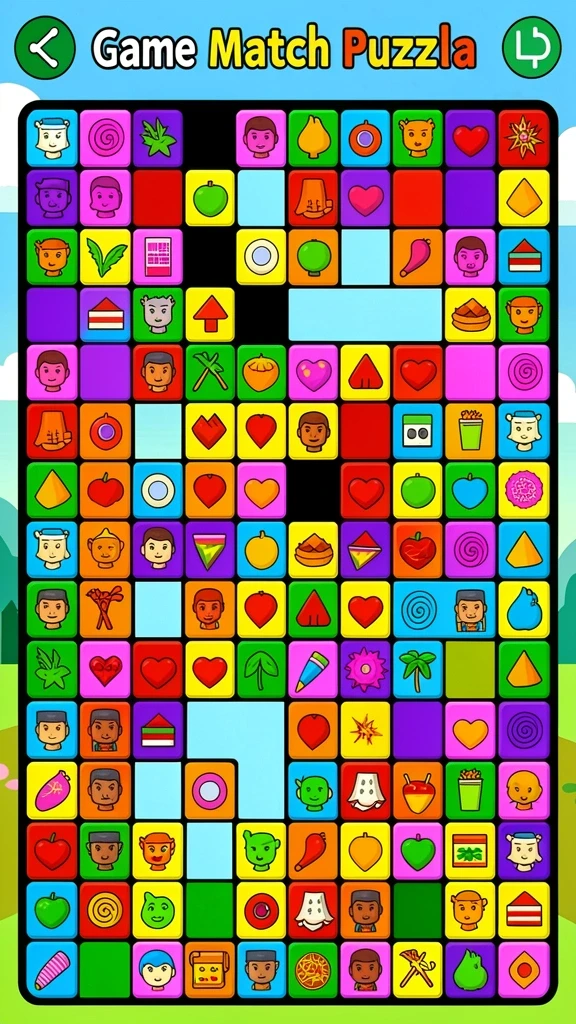Select the palm tree tile
The height and width of the screenshot is (1024, 576).
click(x=418, y=669)
